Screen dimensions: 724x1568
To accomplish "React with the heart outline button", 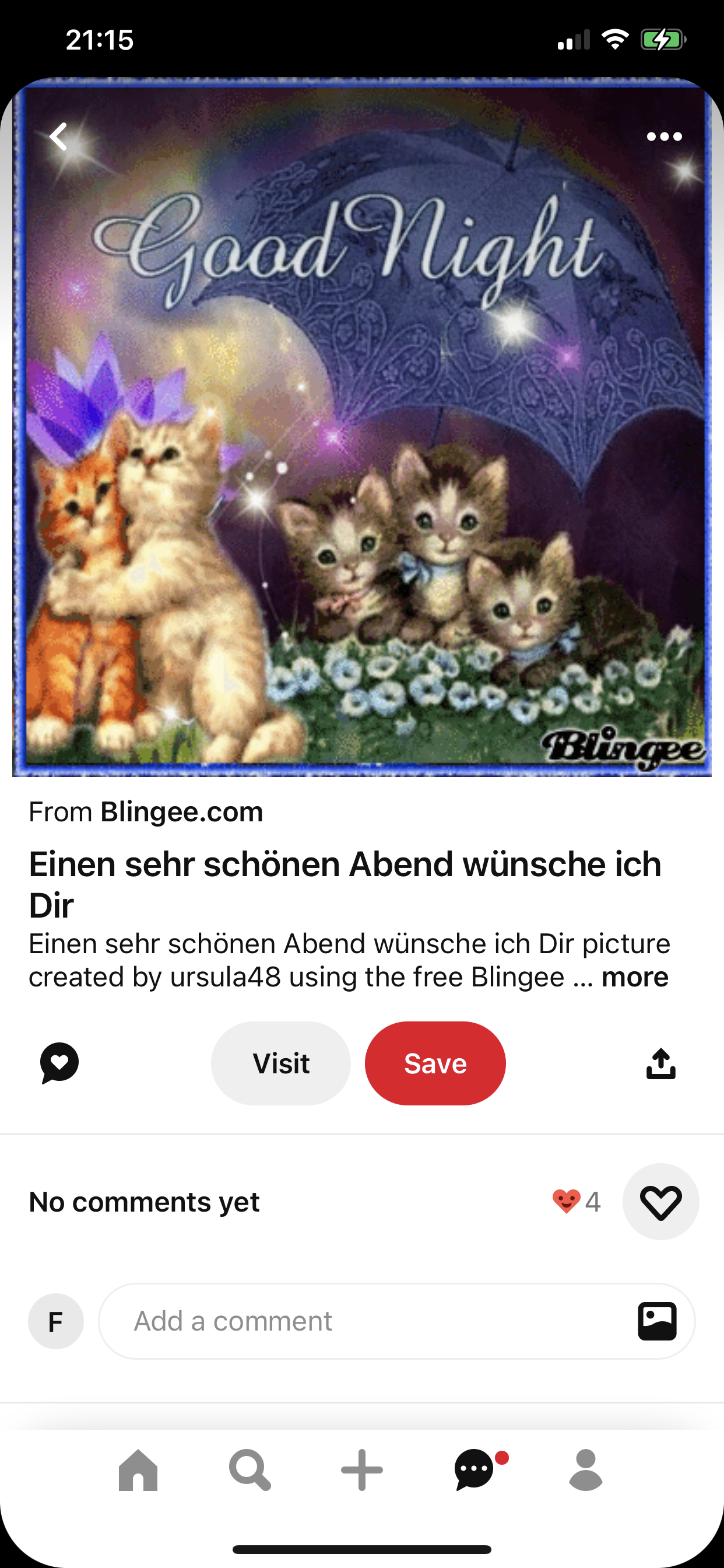I will (x=660, y=1202).
